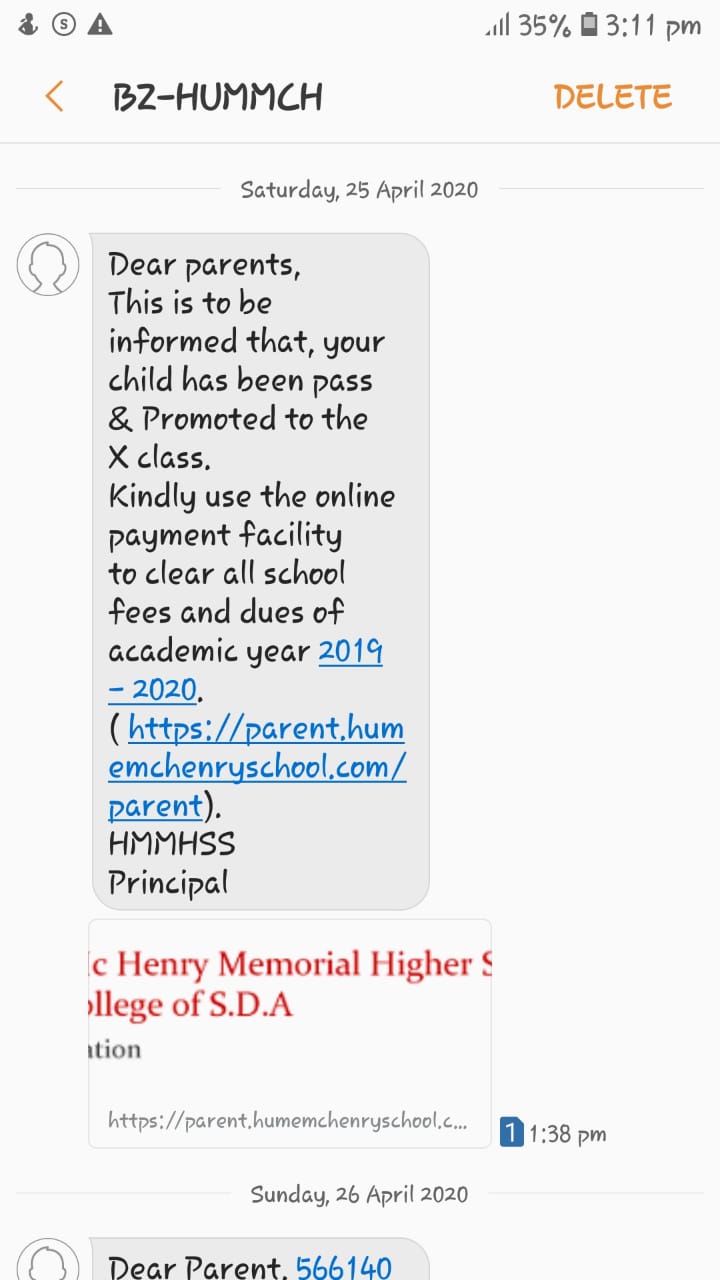The width and height of the screenshot is (720, 1280).
Task: Go back from BZ-HUMMCH conversation
Action: coord(54,97)
